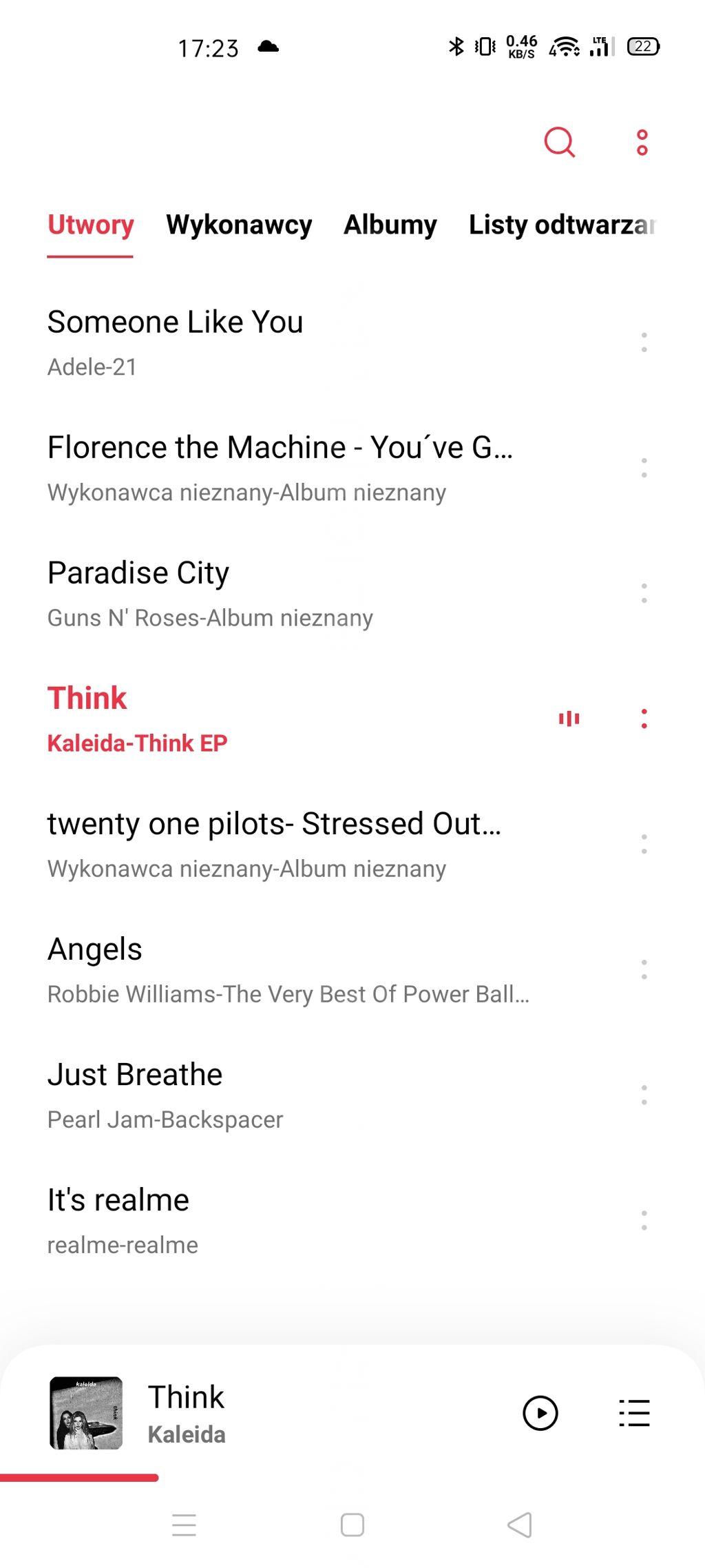Switch to the Albumy tab
This screenshot has width=705, height=1568.
point(390,225)
